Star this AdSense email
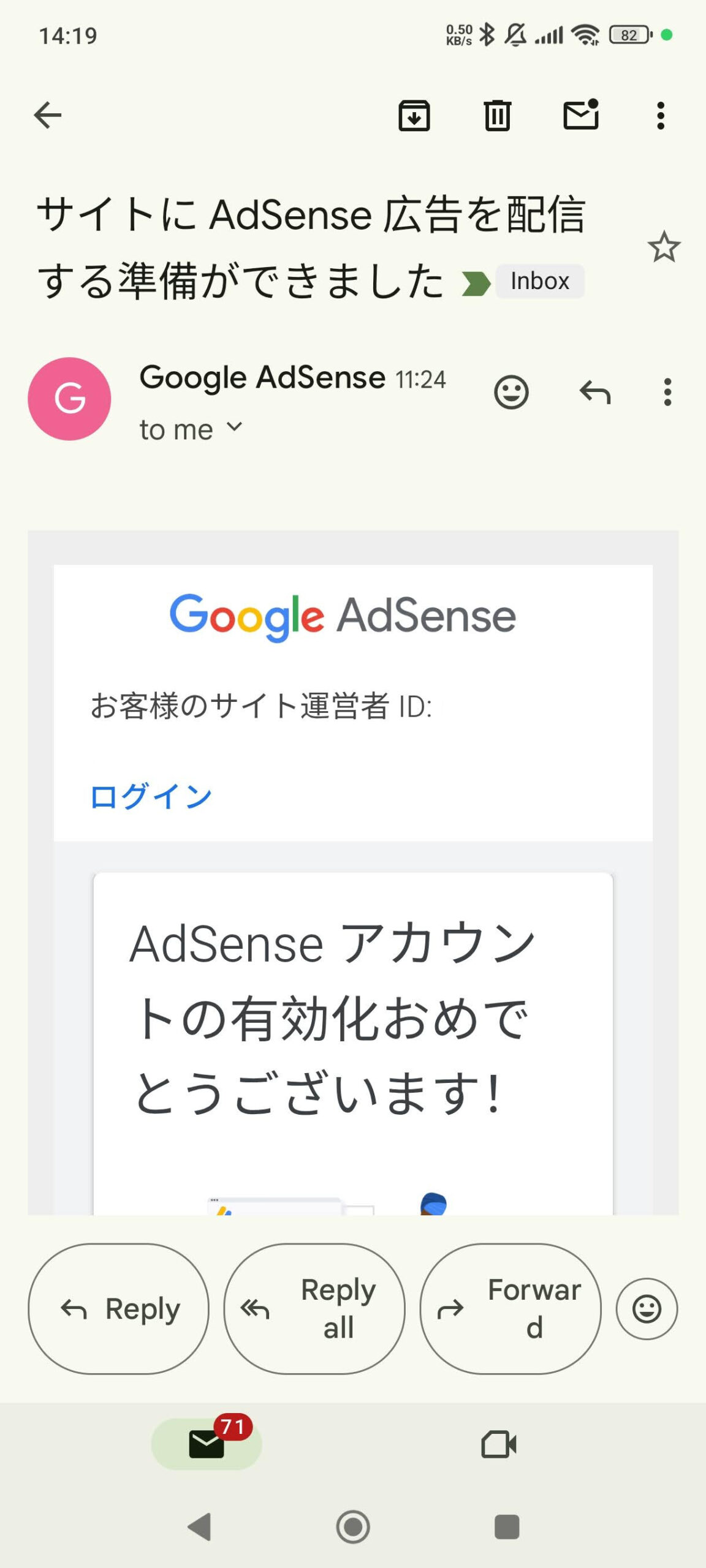The image size is (706, 1568). 664,247
